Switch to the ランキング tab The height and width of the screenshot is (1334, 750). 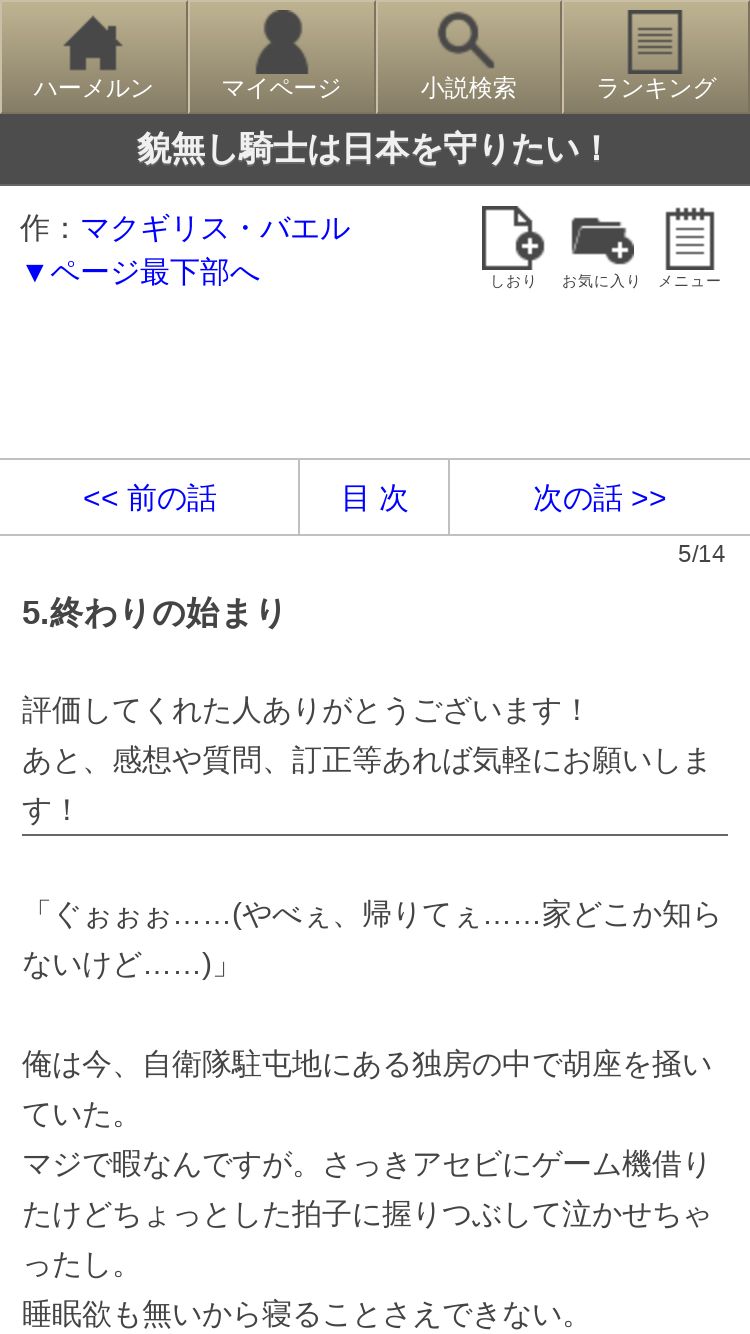coord(655,57)
